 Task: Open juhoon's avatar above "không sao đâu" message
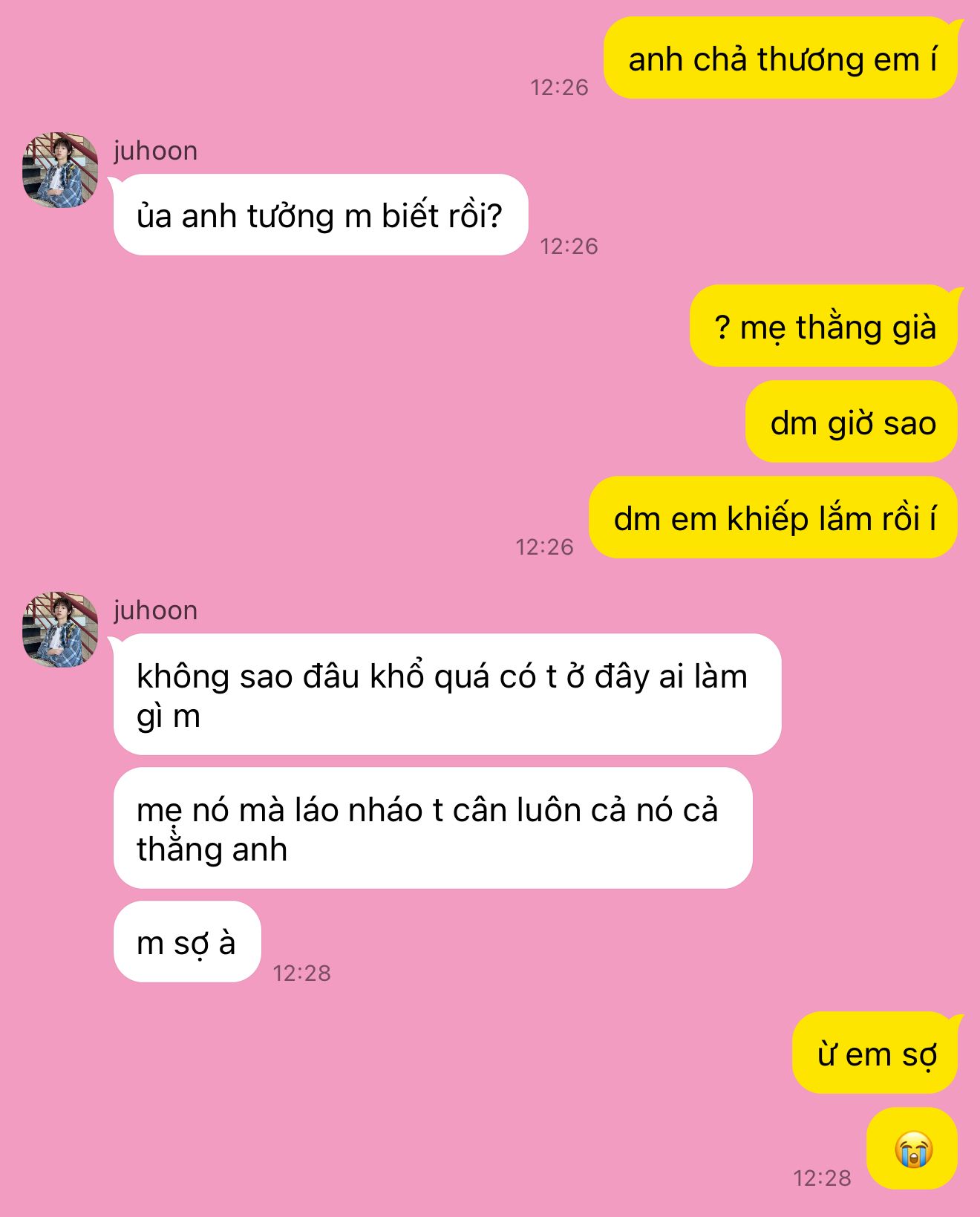[60, 629]
